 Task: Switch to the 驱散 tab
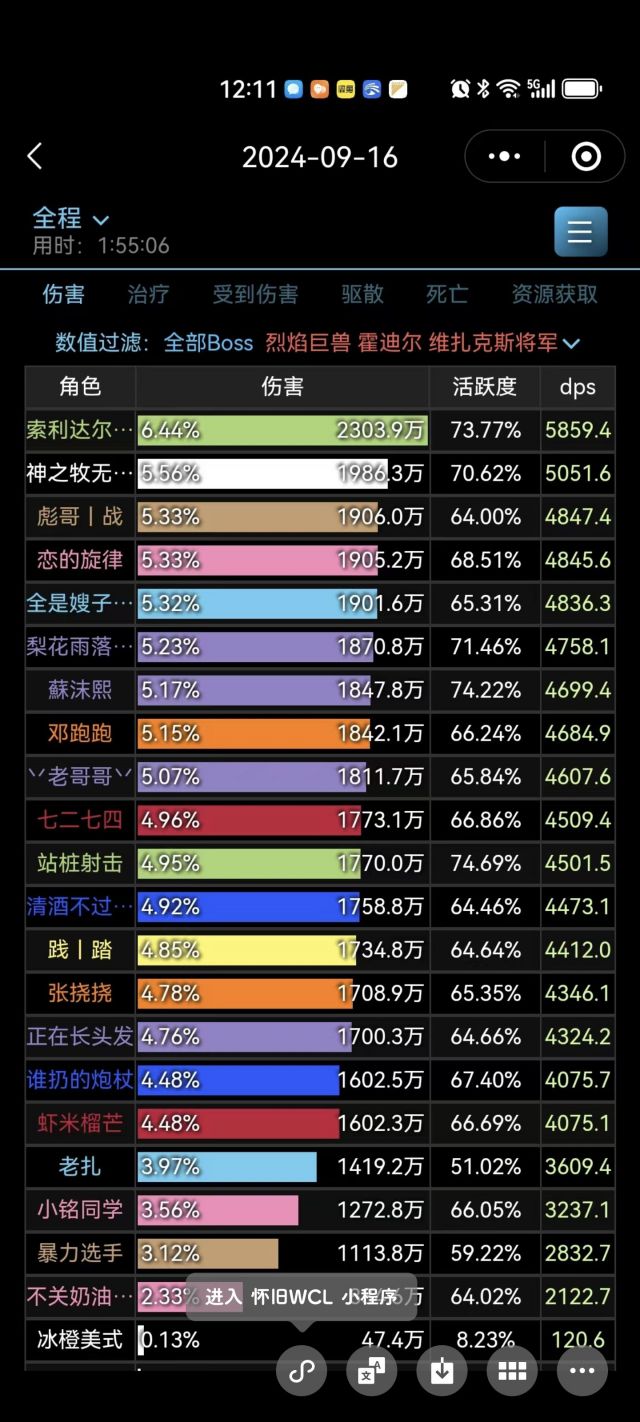click(x=363, y=294)
